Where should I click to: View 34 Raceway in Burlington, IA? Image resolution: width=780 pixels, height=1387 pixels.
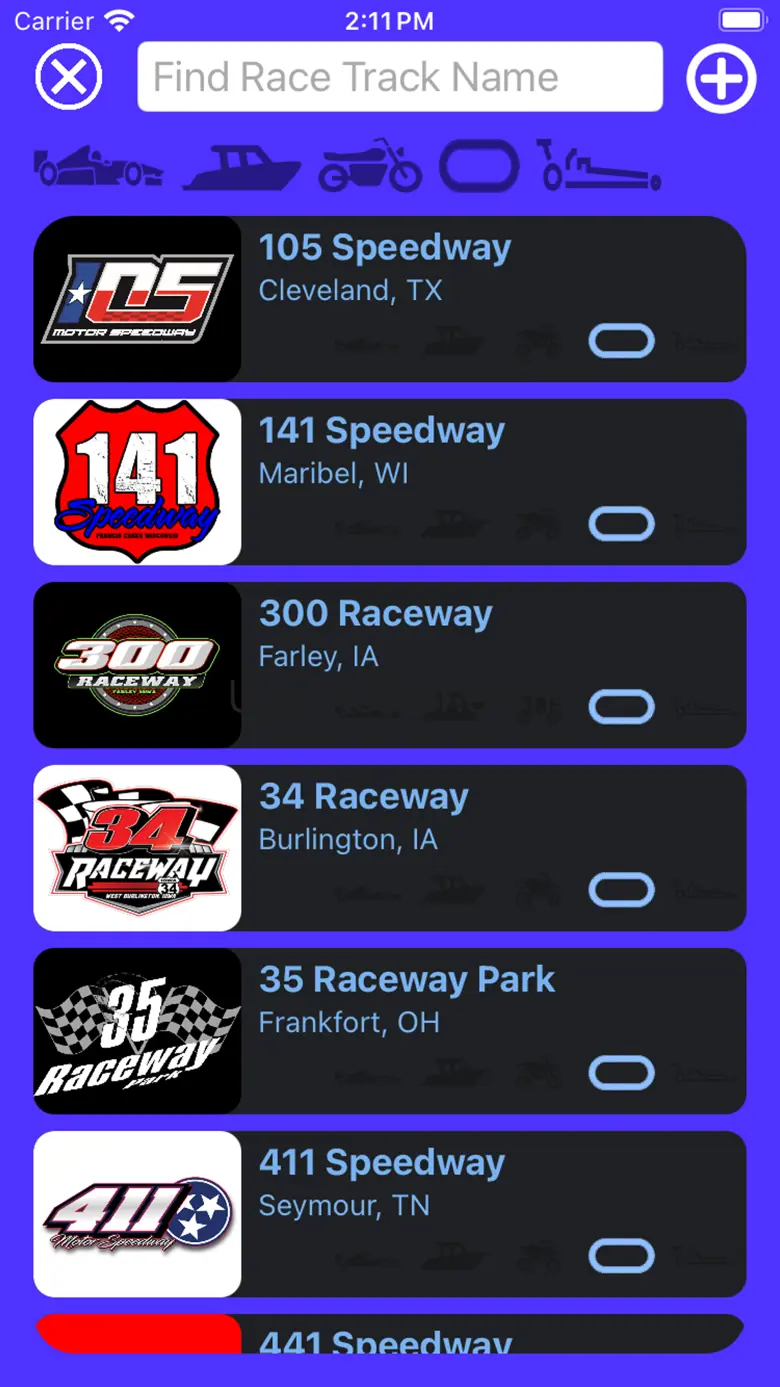coord(390,848)
